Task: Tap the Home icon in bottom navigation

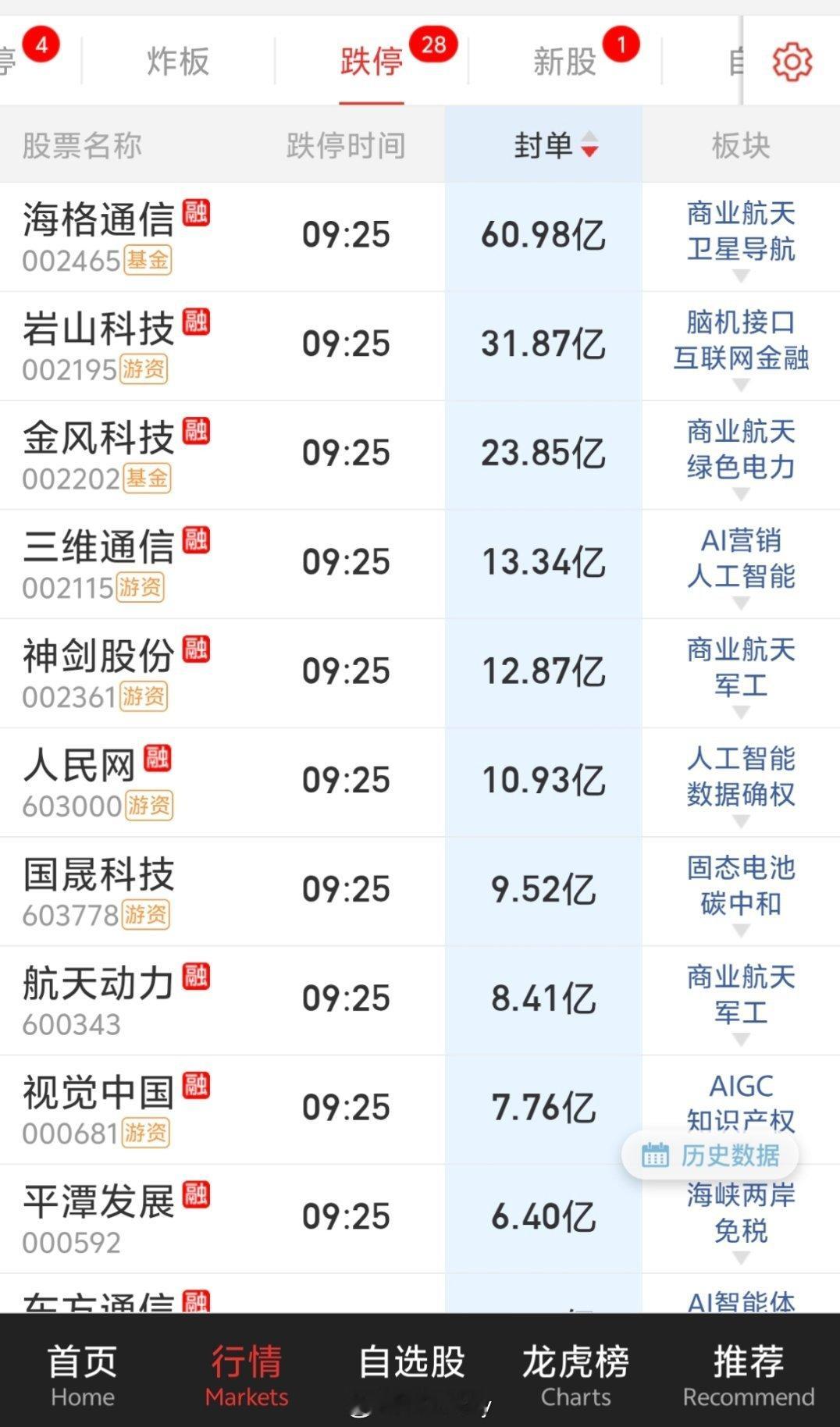Action: 81,1374
